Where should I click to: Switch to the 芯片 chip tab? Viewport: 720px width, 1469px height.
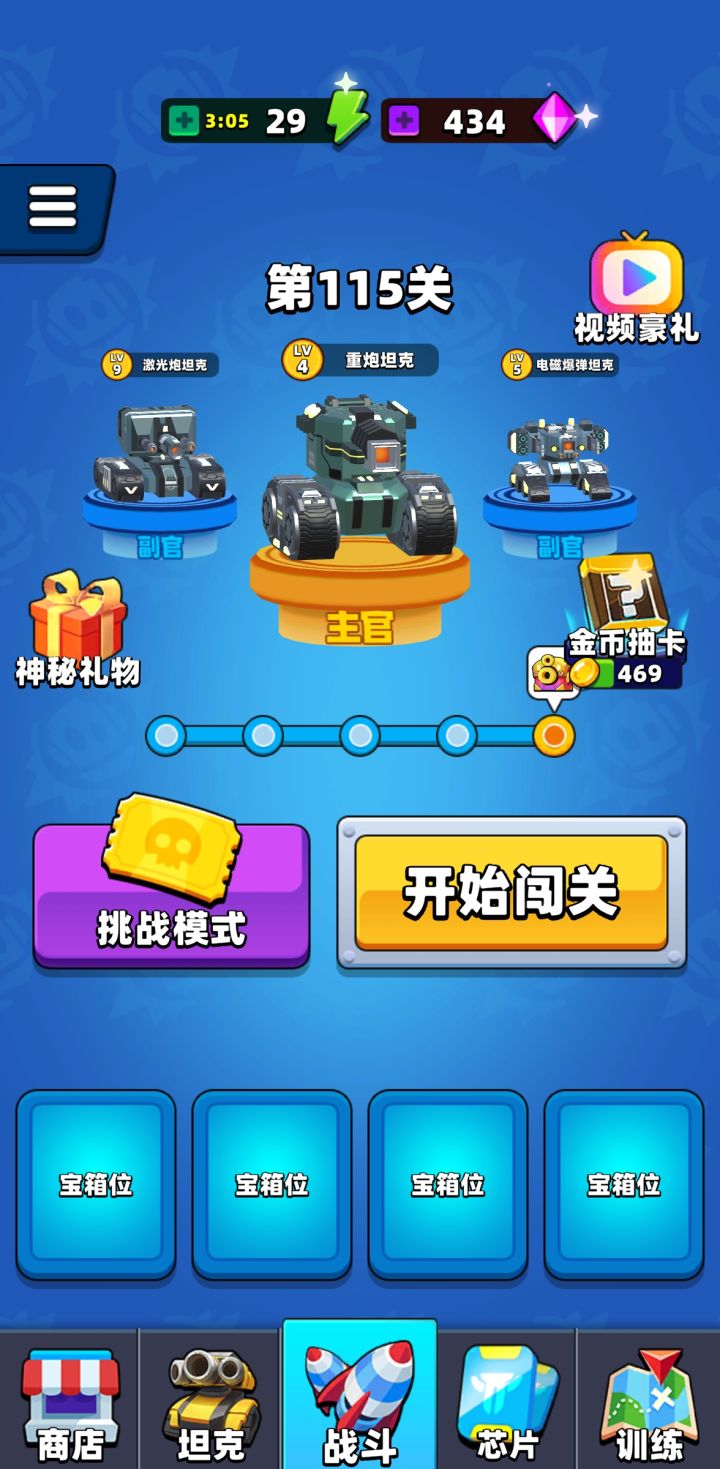coord(506,1400)
